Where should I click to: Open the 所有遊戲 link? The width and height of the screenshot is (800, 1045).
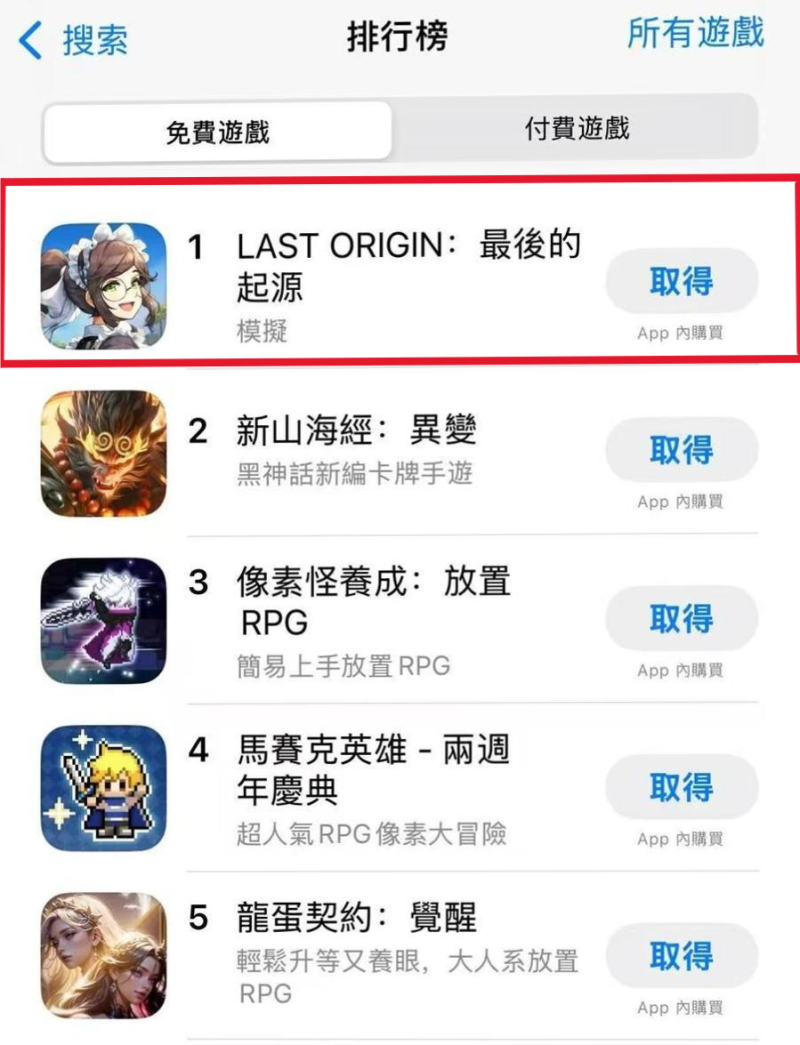[695, 33]
